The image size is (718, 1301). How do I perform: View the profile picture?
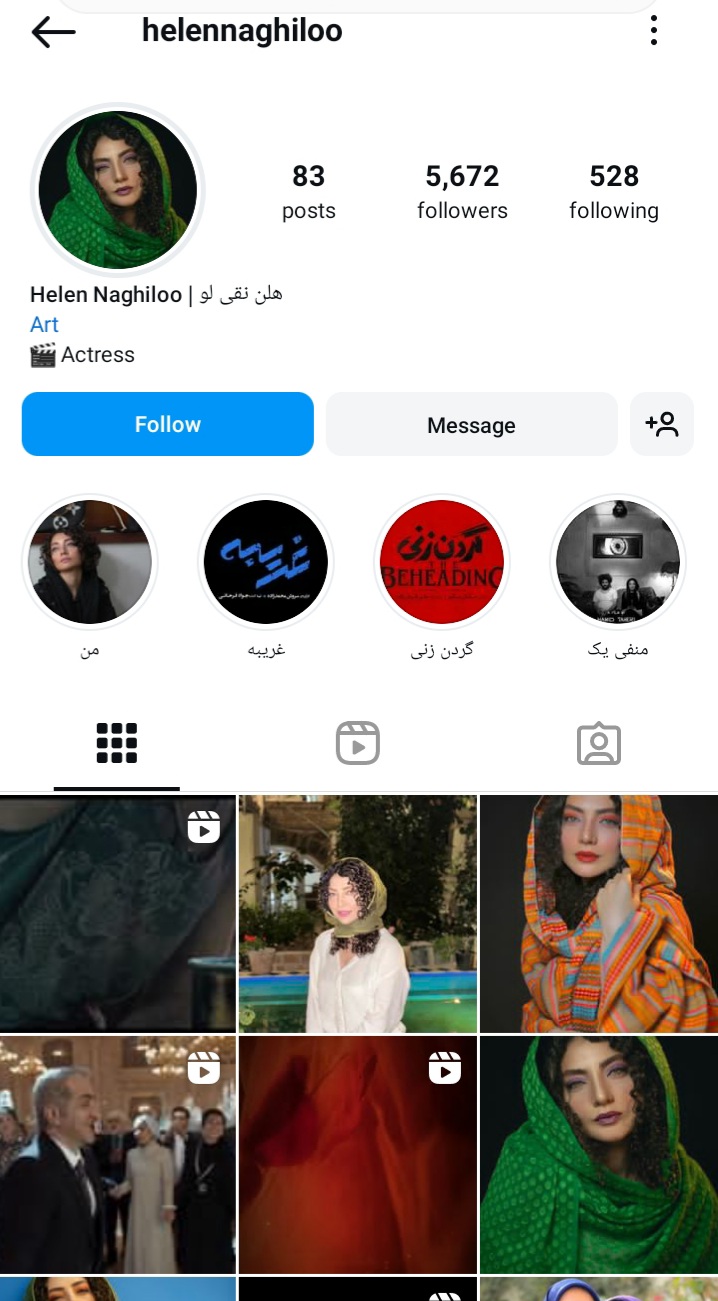[x=118, y=190]
